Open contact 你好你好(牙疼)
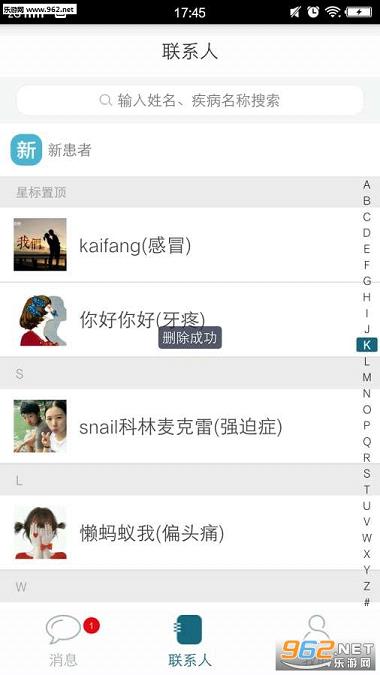Viewport: 380px width, 675px height. pos(179,320)
